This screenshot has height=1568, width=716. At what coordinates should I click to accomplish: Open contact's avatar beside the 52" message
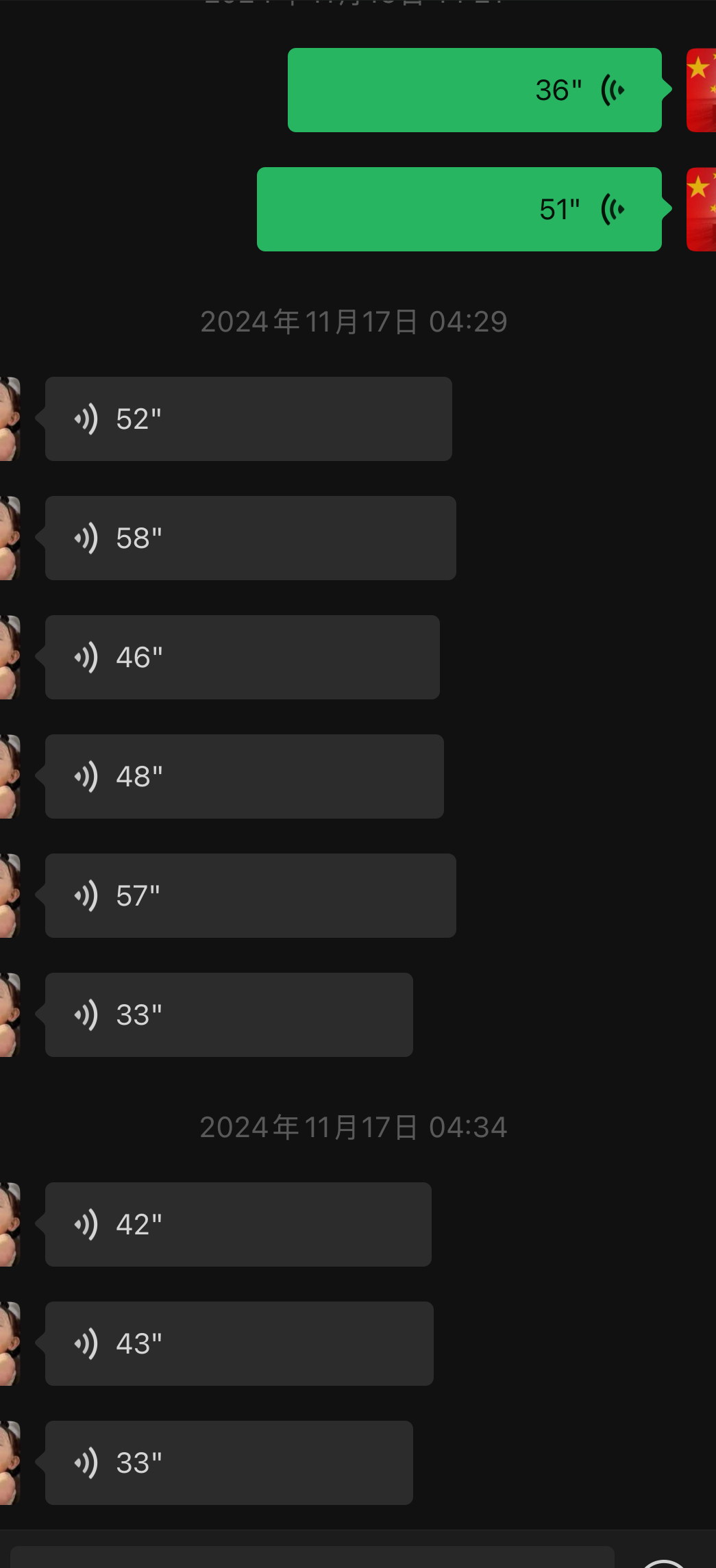(x=10, y=419)
